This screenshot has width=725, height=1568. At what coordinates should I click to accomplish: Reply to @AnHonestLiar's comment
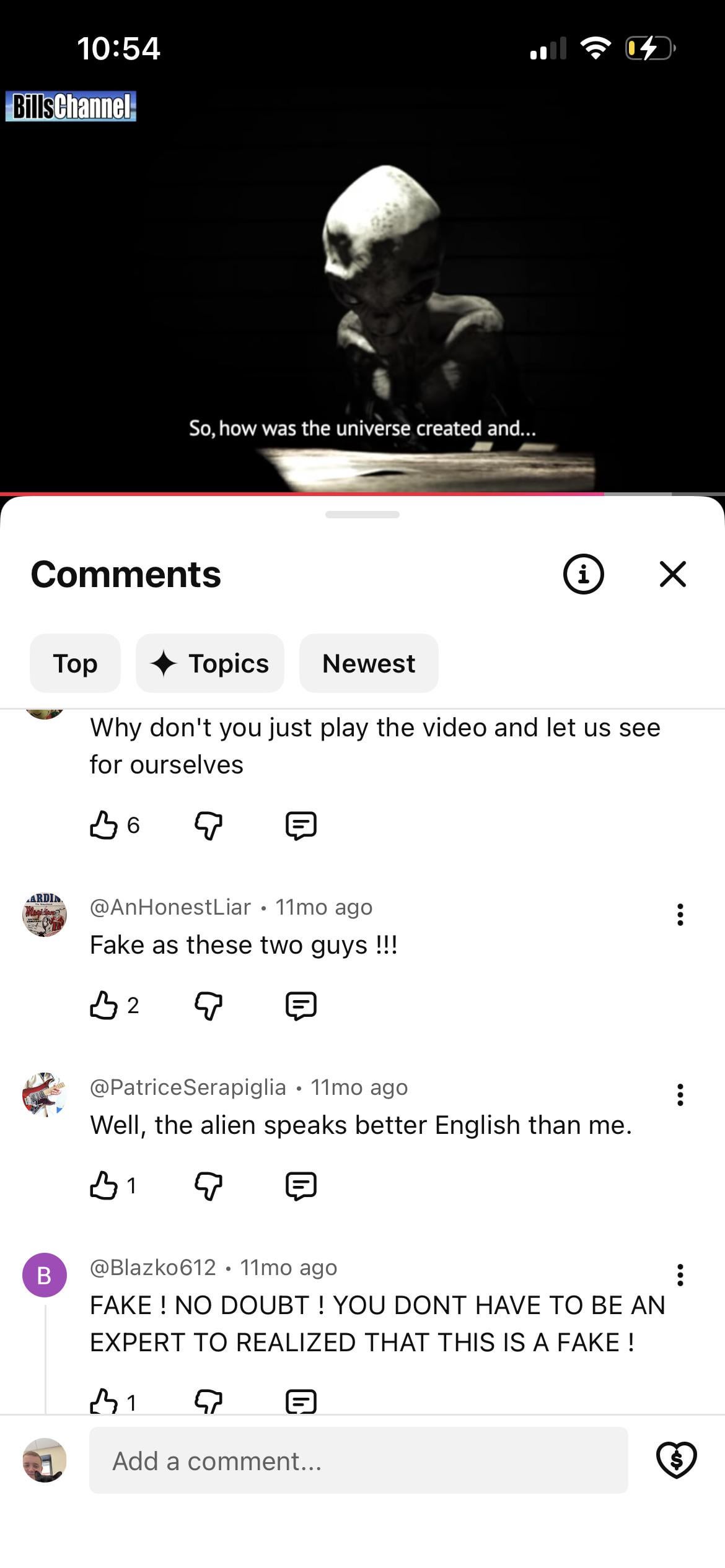pyautogui.click(x=301, y=1006)
